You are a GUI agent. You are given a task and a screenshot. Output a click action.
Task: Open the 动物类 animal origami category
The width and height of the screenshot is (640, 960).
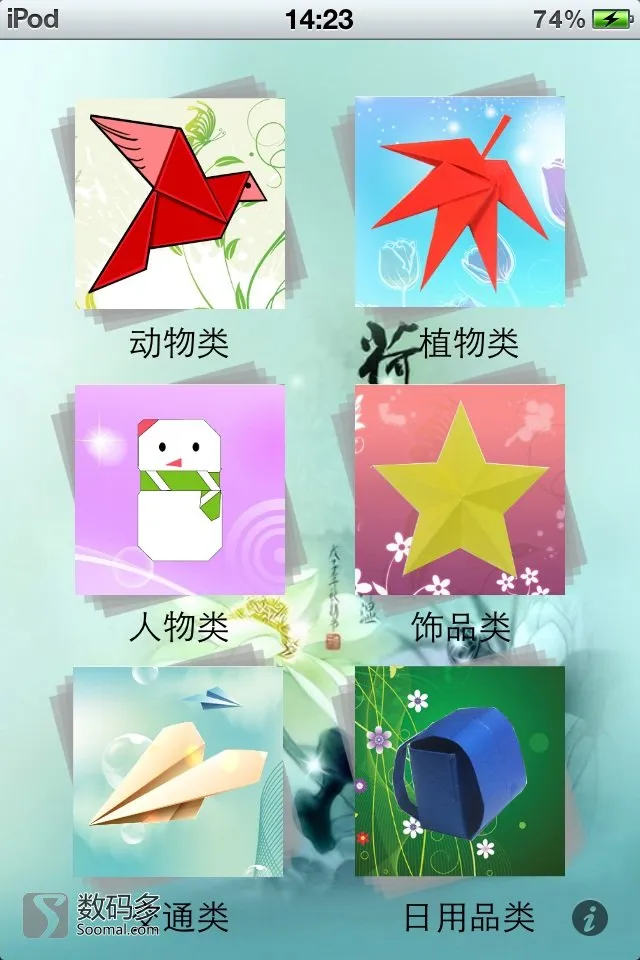(x=180, y=204)
